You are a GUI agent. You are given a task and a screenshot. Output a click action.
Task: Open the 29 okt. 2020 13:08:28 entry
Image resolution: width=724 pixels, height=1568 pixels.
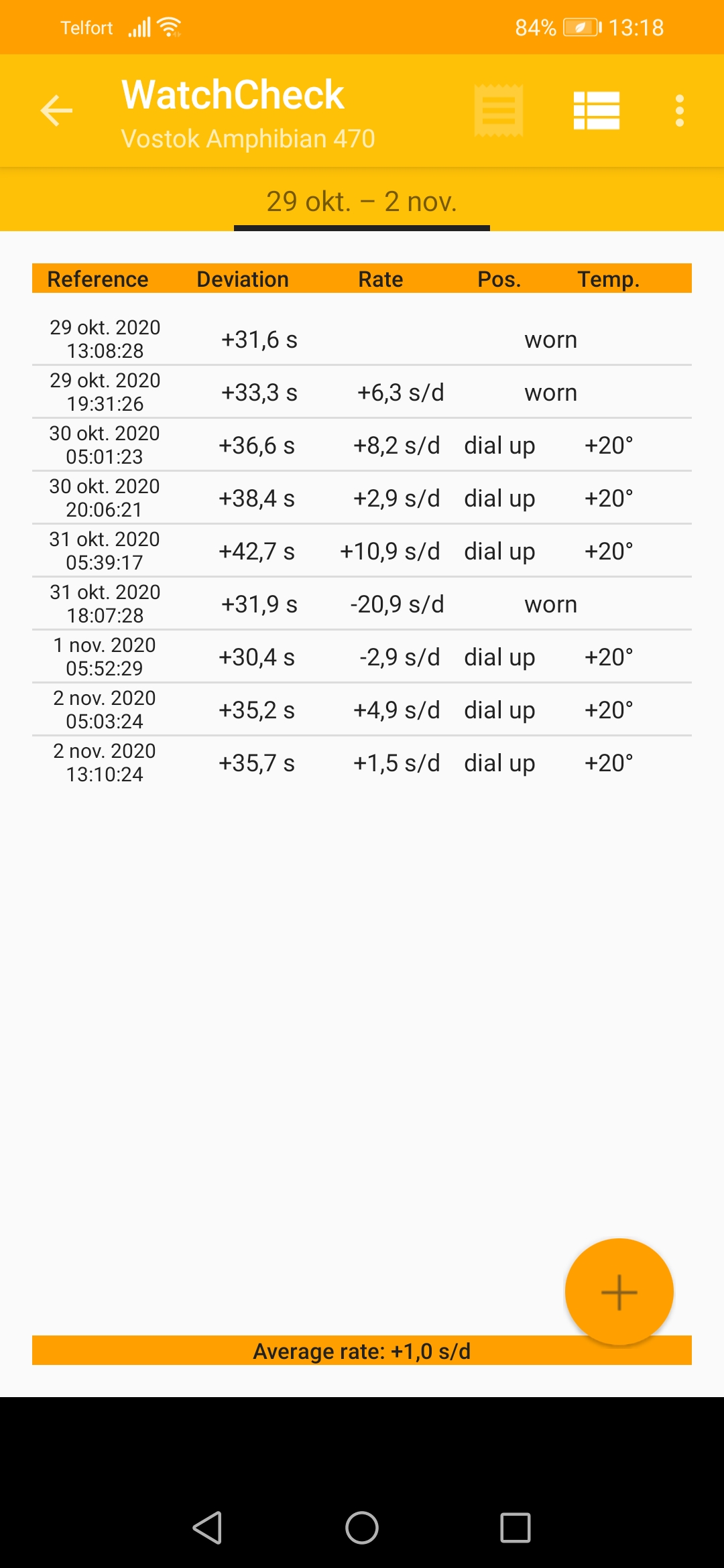tap(362, 339)
